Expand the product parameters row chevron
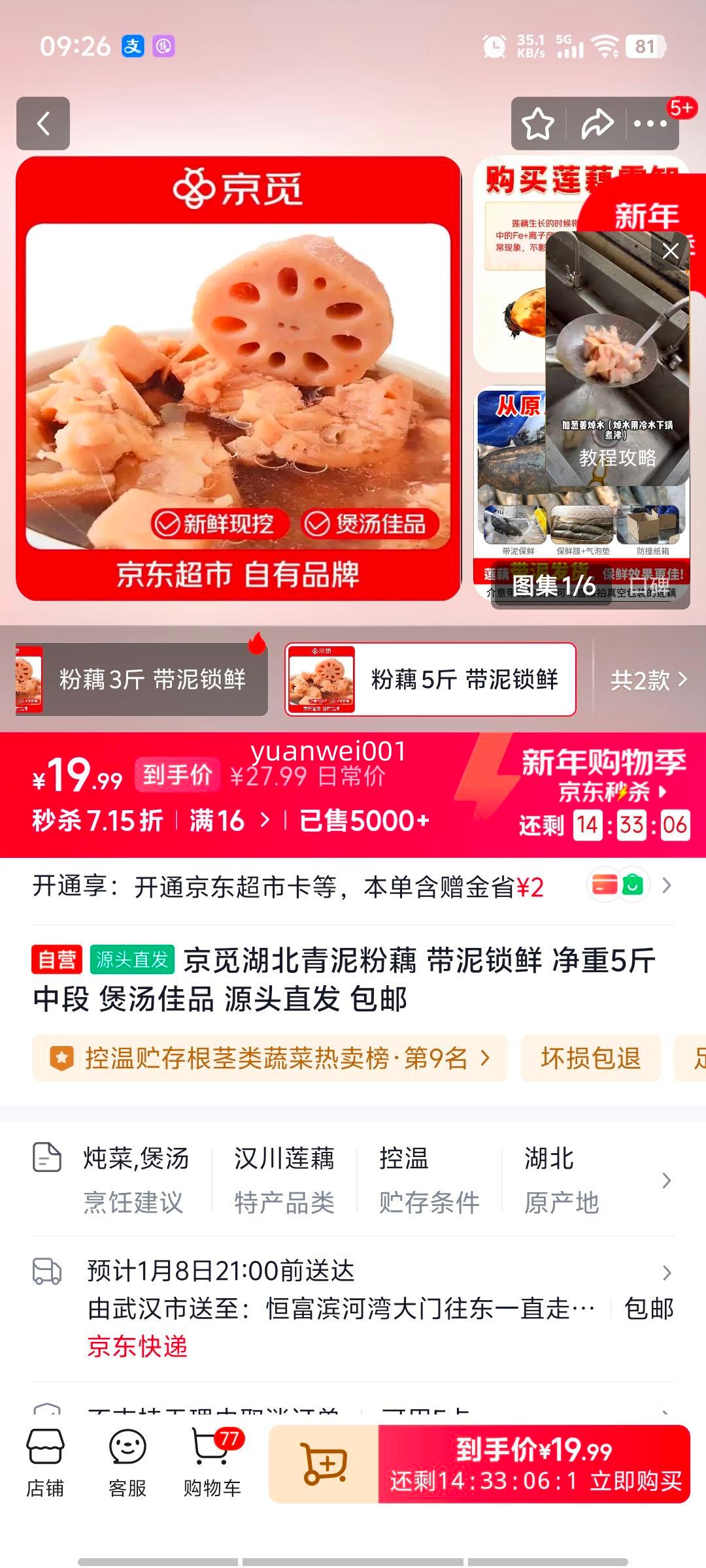This screenshot has width=706, height=1568. 666,1181
